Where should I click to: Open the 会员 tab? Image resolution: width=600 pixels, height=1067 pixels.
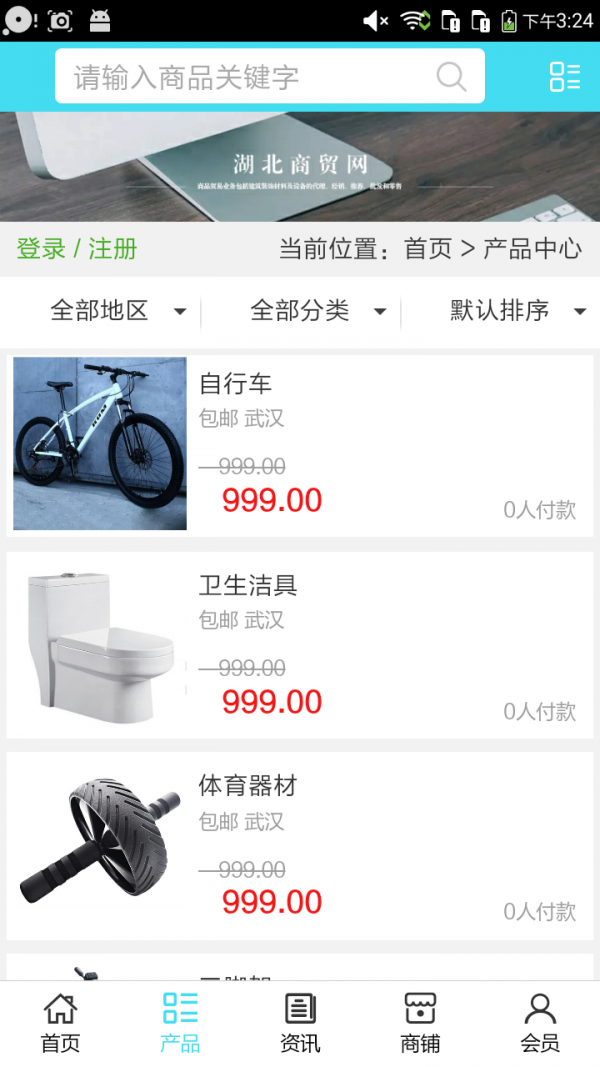540,1023
